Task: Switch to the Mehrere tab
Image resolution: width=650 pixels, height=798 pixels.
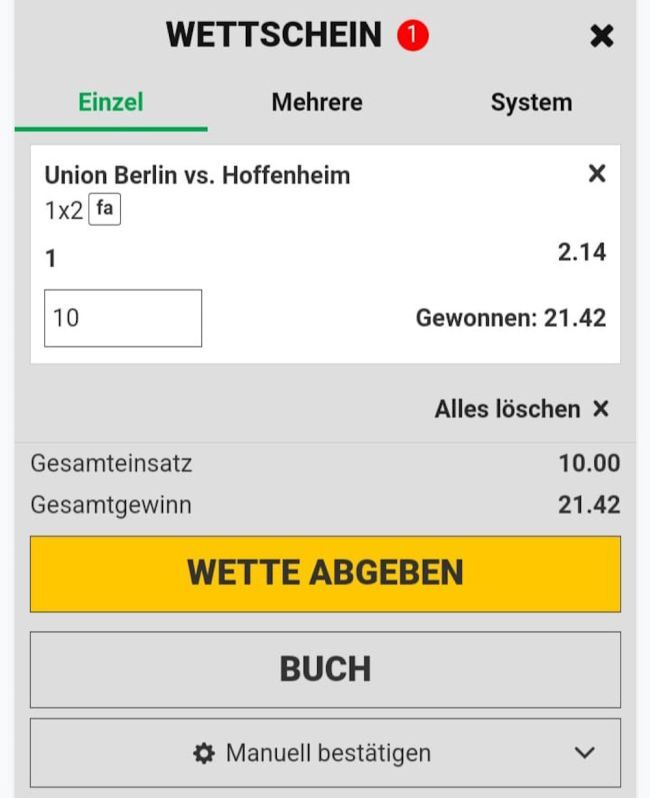Action: click(317, 102)
